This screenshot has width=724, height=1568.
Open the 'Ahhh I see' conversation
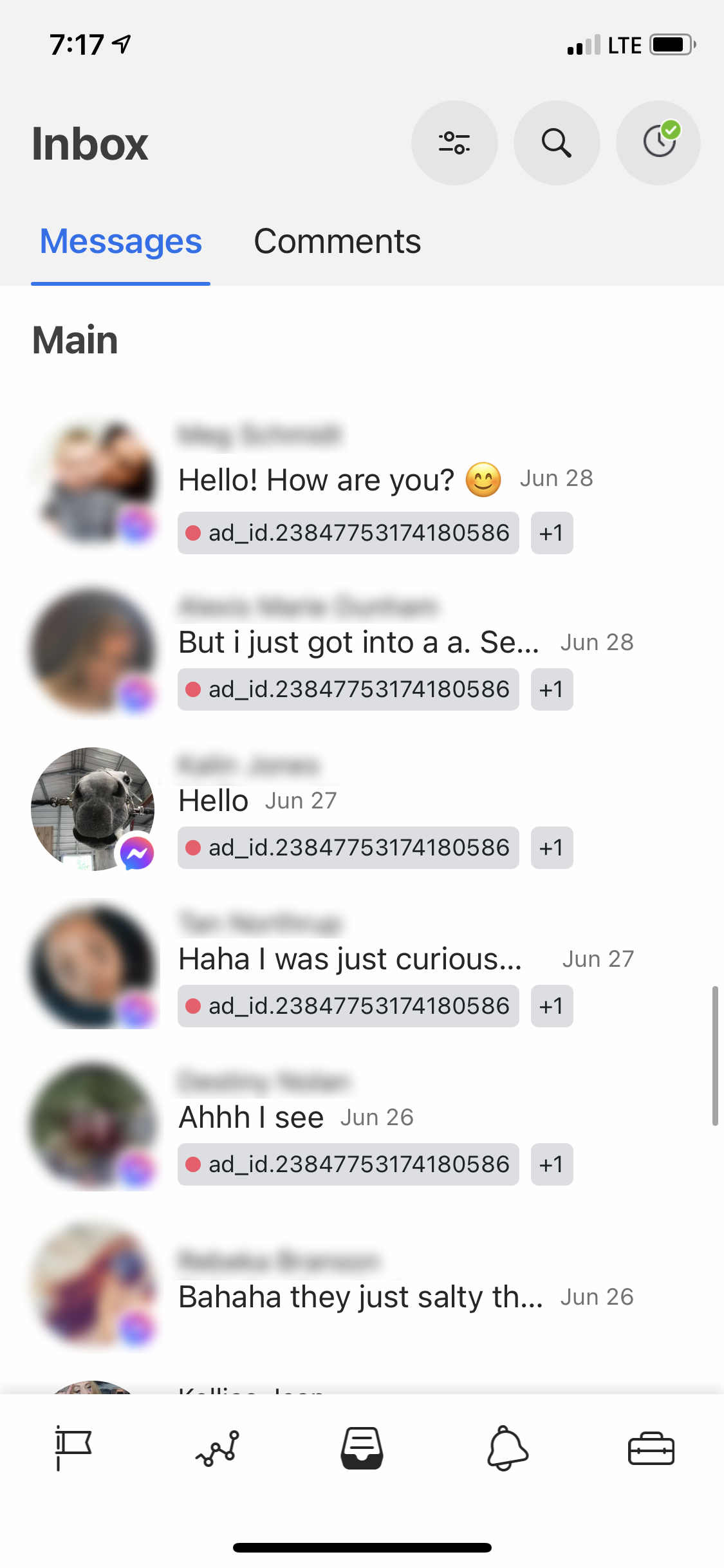[x=251, y=1117]
